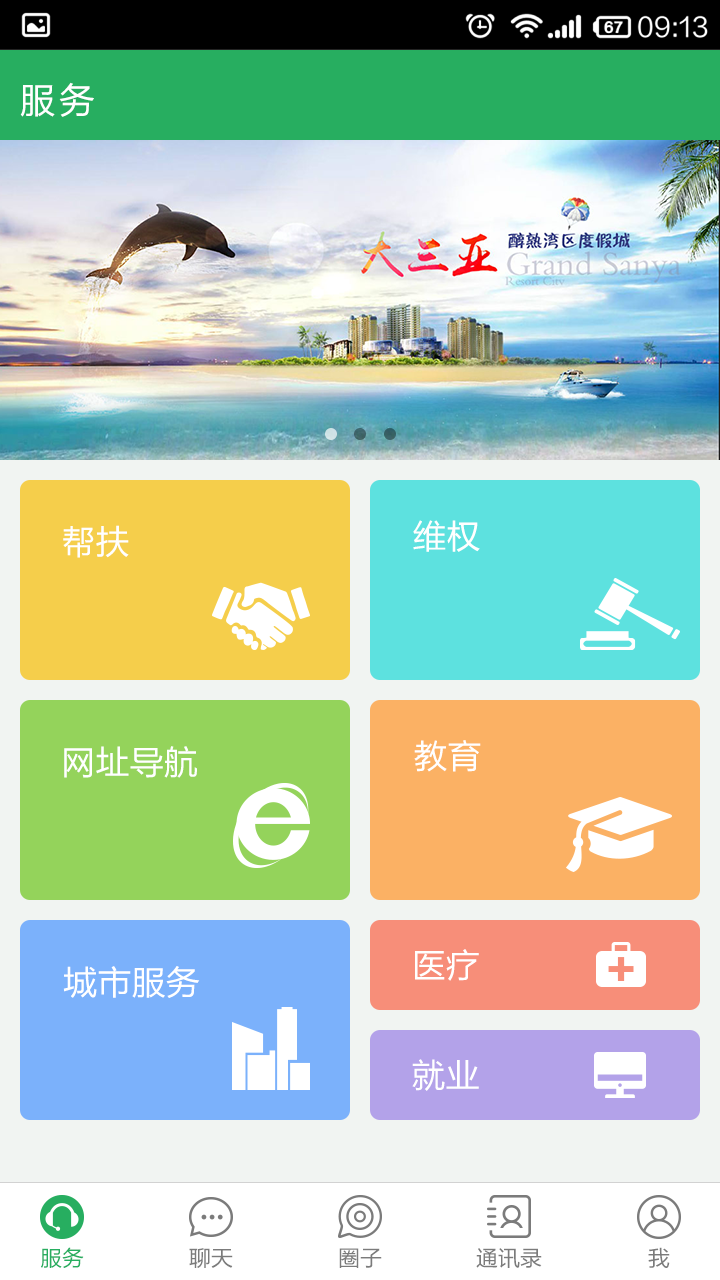Open the 城市服务 city services tile

coord(185,1020)
